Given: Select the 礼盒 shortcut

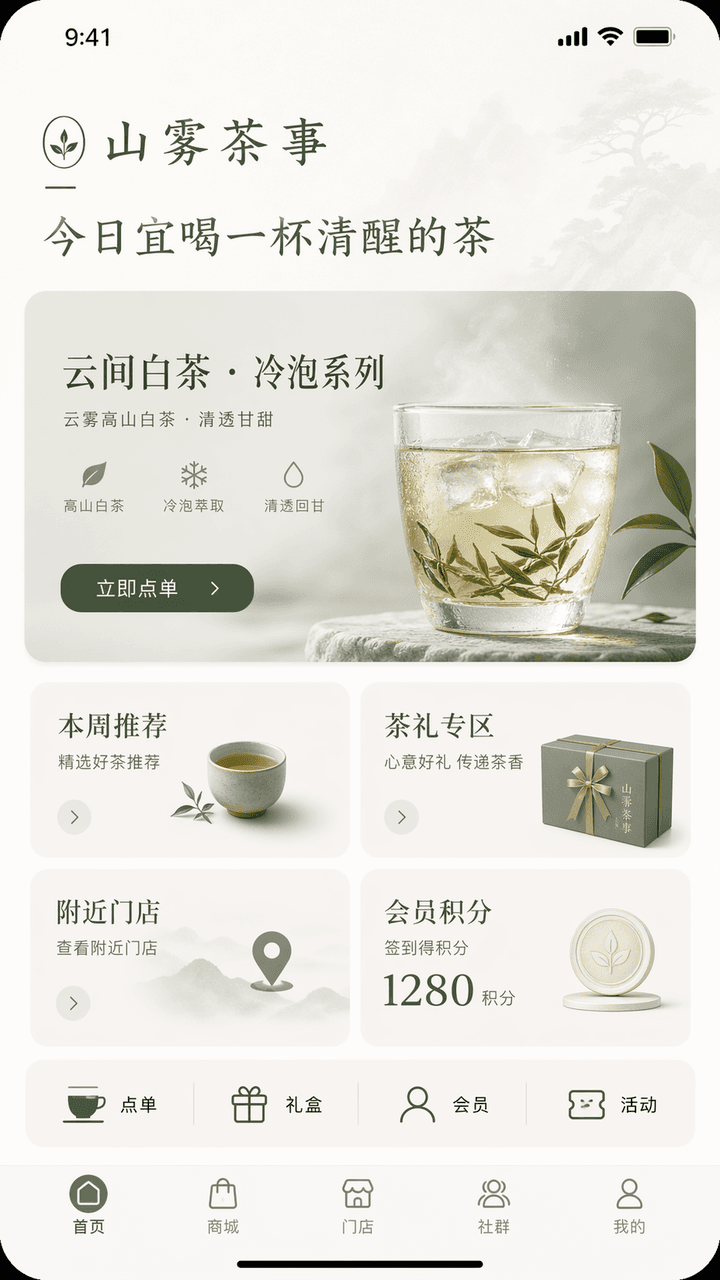Looking at the screenshot, I should (x=277, y=1104).
